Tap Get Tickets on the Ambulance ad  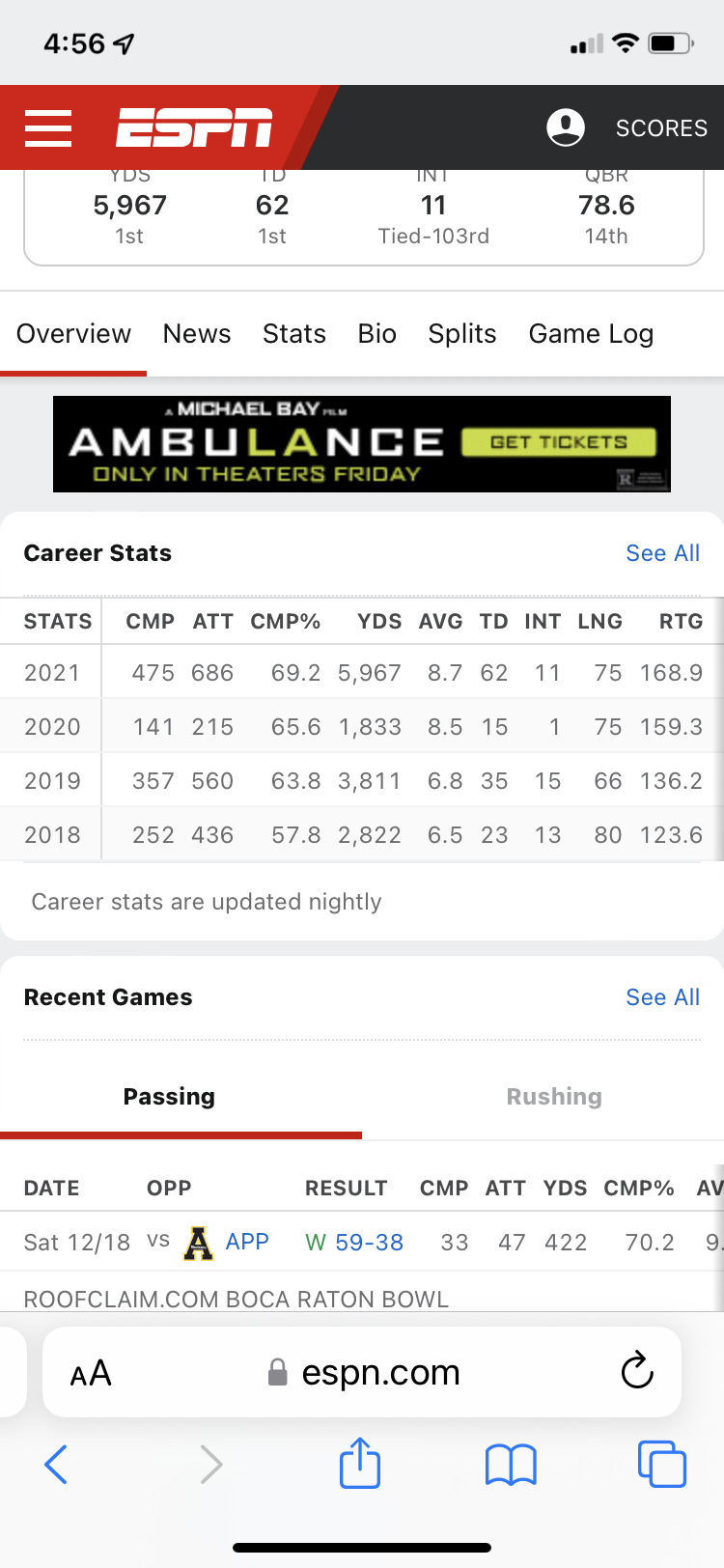(559, 442)
